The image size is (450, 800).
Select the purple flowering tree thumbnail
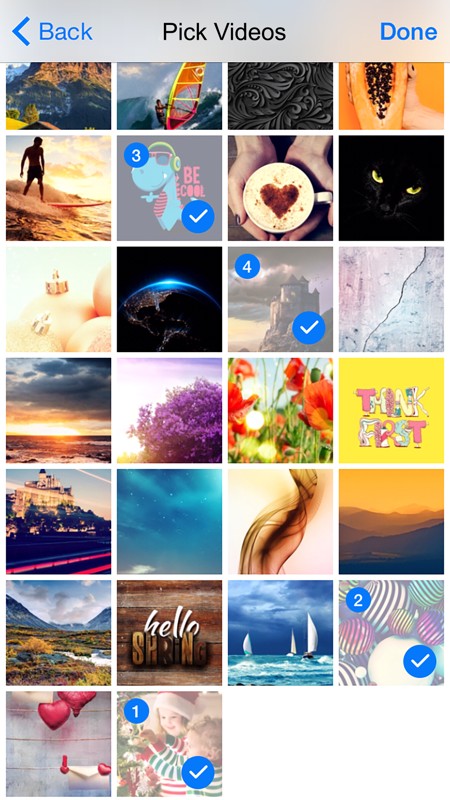[x=169, y=410]
